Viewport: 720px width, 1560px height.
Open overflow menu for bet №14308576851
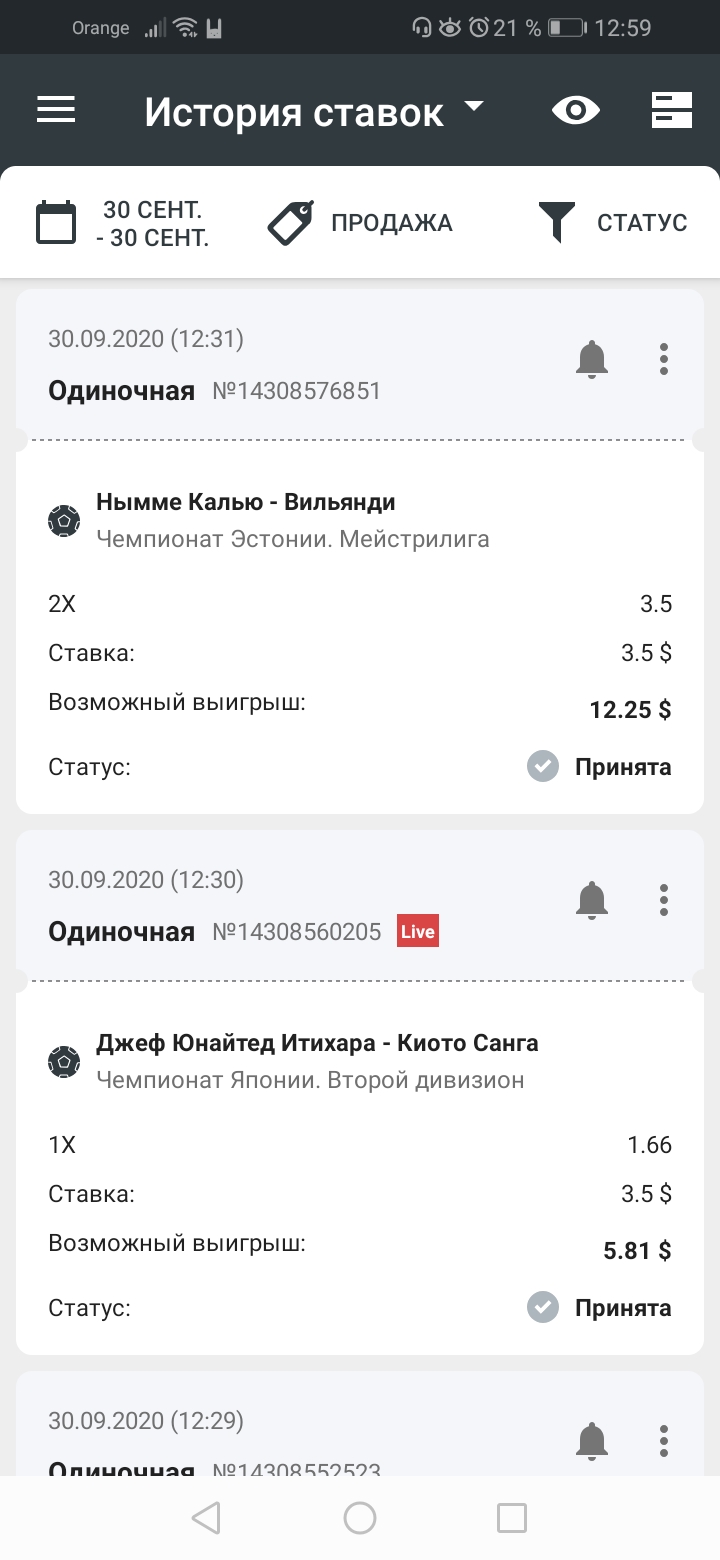pos(664,359)
